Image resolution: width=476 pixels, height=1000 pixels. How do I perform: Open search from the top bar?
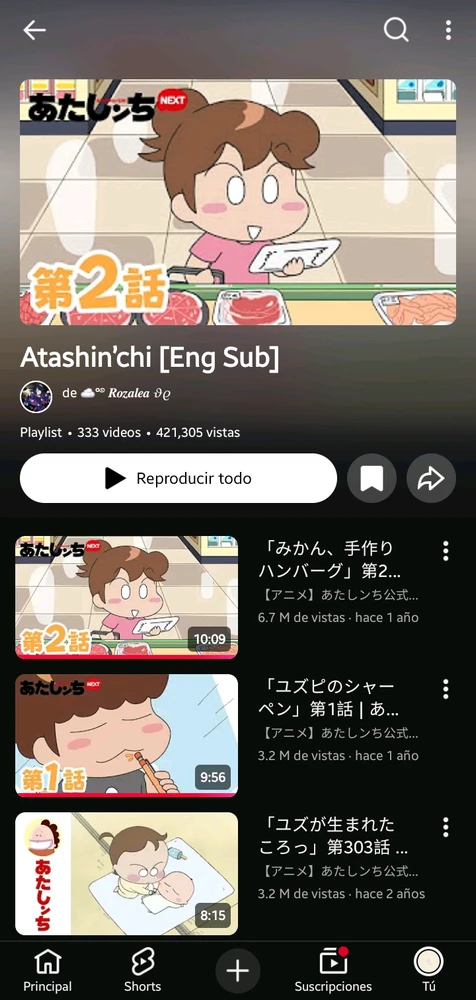[x=396, y=29]
